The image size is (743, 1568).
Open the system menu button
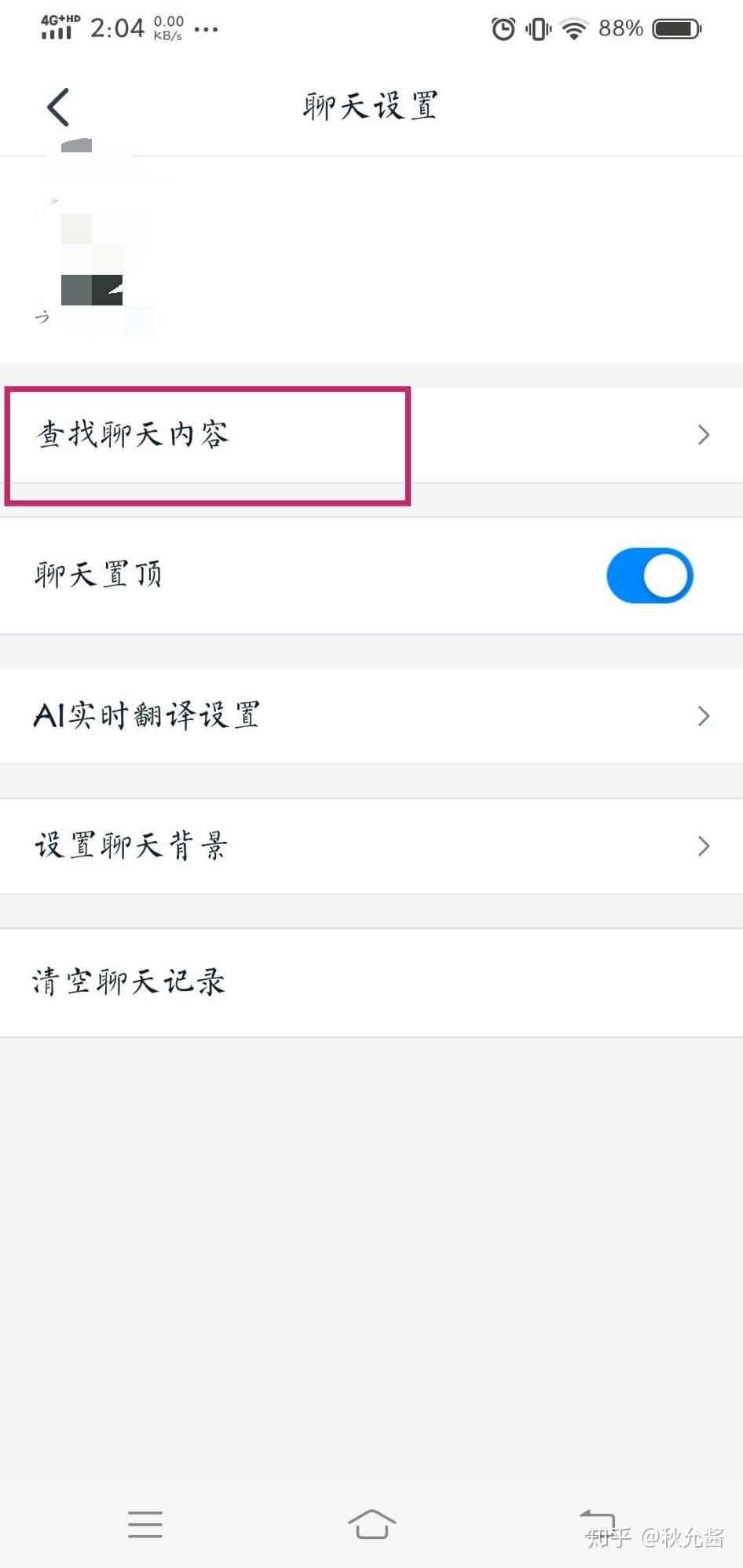tap(145, 1524)
